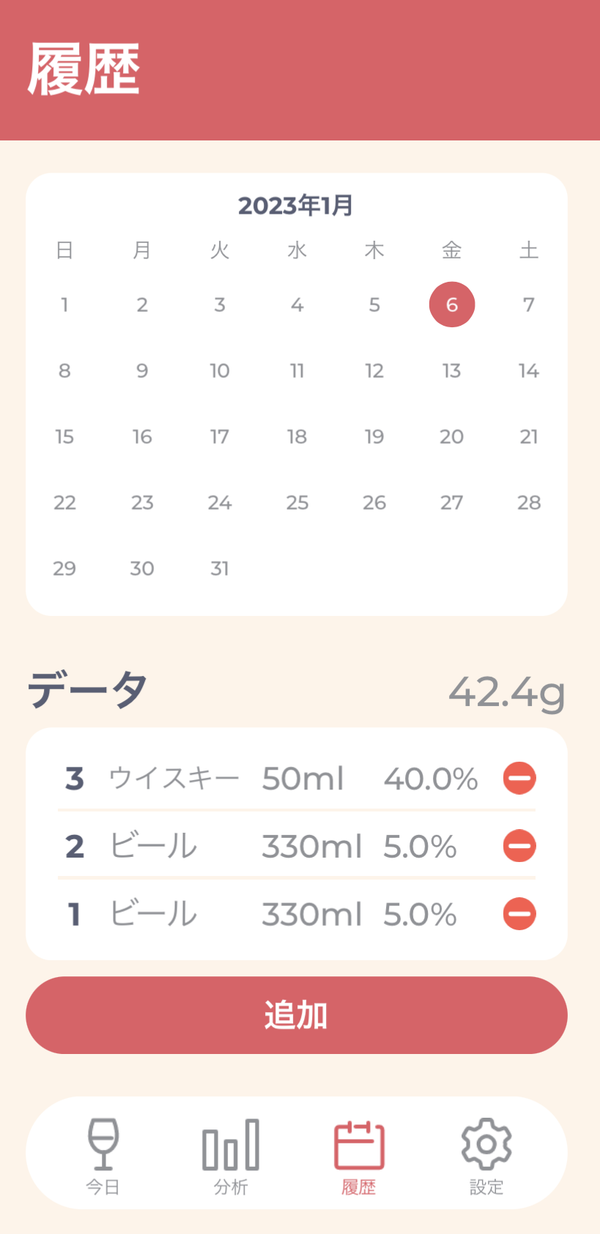Choose January 1 on the calendar
The height and width of the screenshot is (1234, 600).
pos(65,305)
